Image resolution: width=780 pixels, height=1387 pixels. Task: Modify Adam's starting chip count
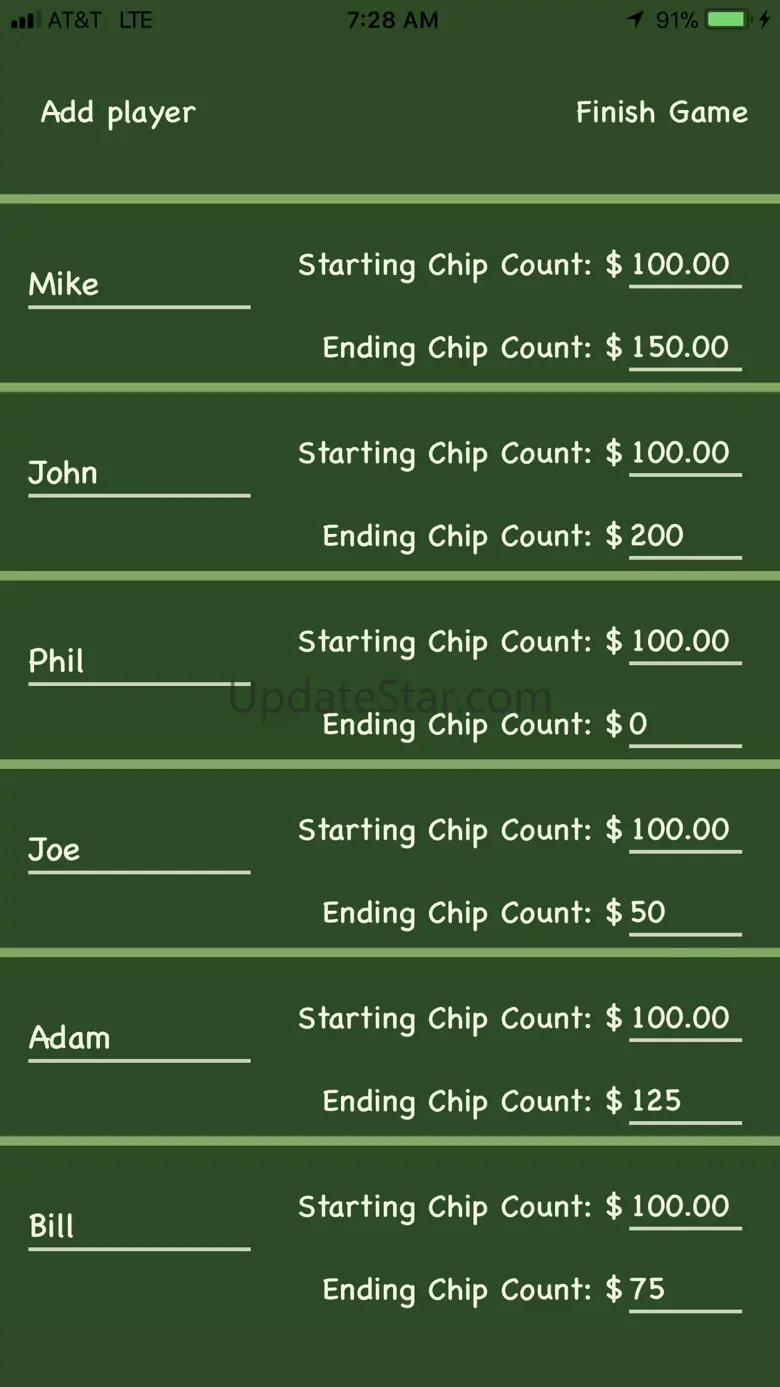(684, 1018)
